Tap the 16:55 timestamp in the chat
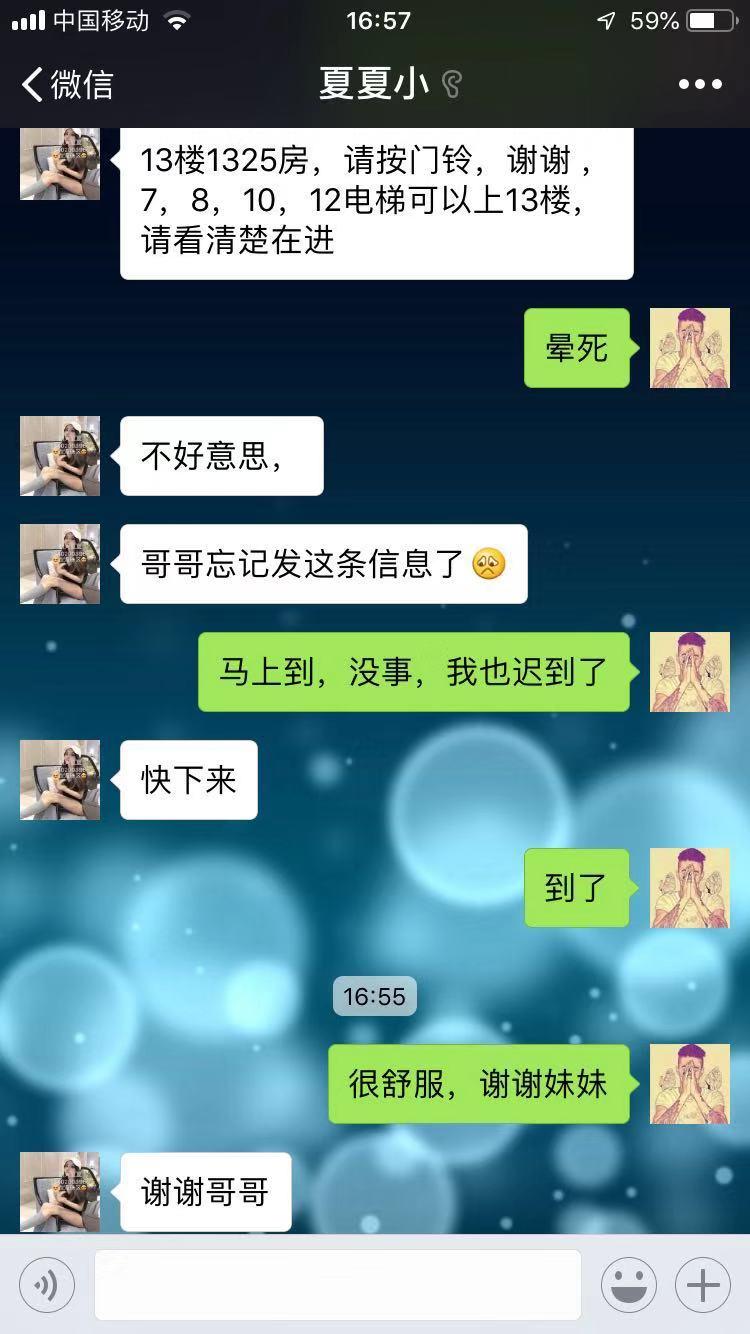Image resolution: width=750 pixels, height=1334 pixels. click(x=374, y=996)
